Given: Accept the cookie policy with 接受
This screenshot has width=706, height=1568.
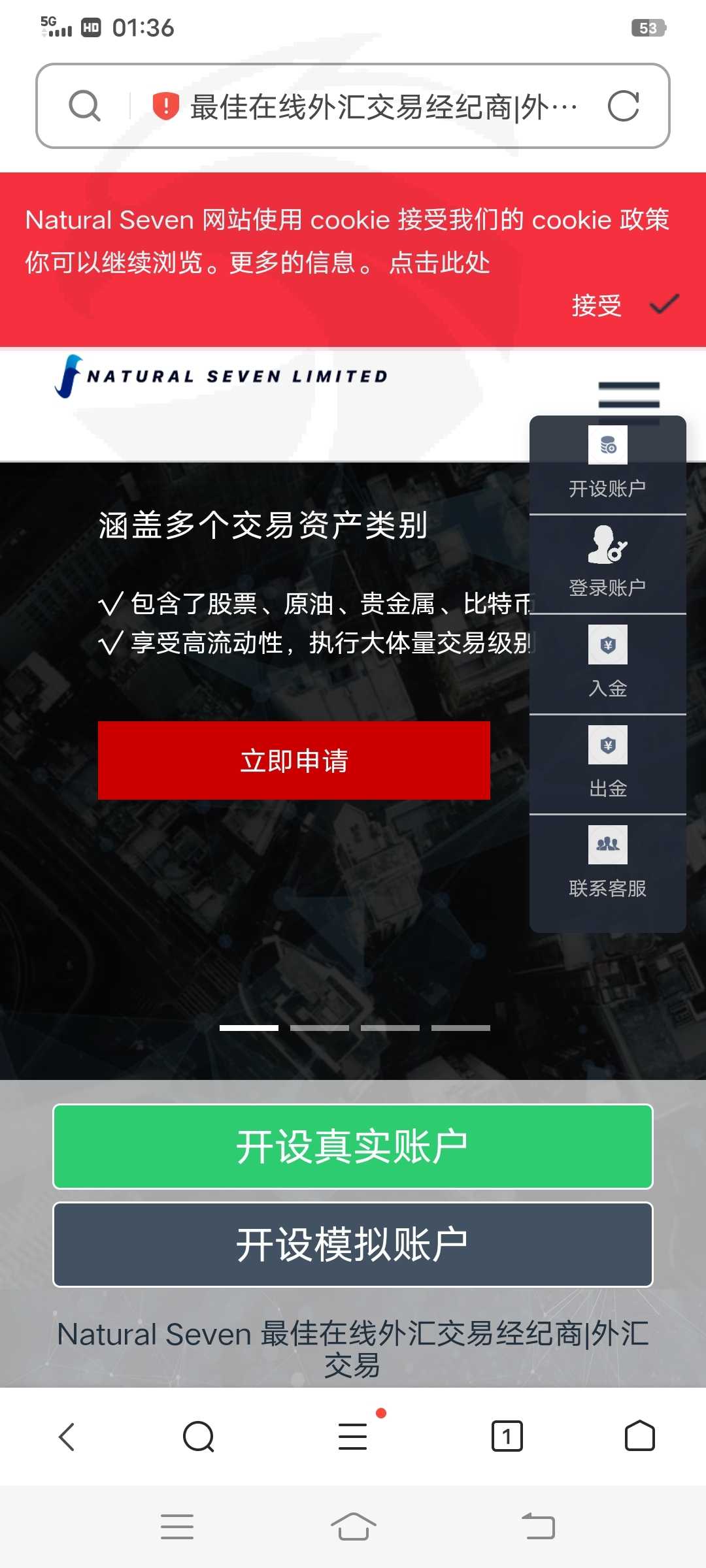Looking at the screenshot, I should point(625,304).
